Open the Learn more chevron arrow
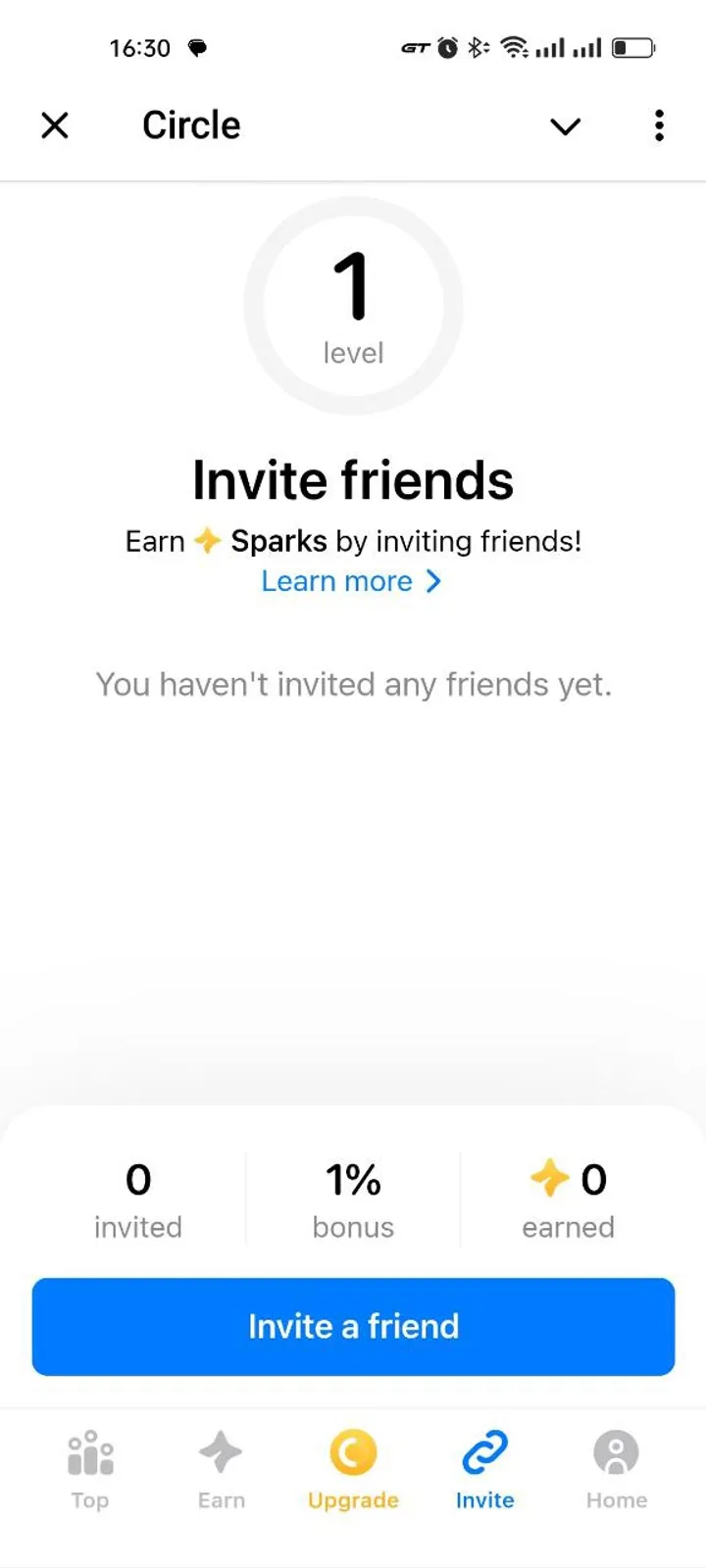The height and width of the screenshot is (1568, 706). click(x=432, y=581)
